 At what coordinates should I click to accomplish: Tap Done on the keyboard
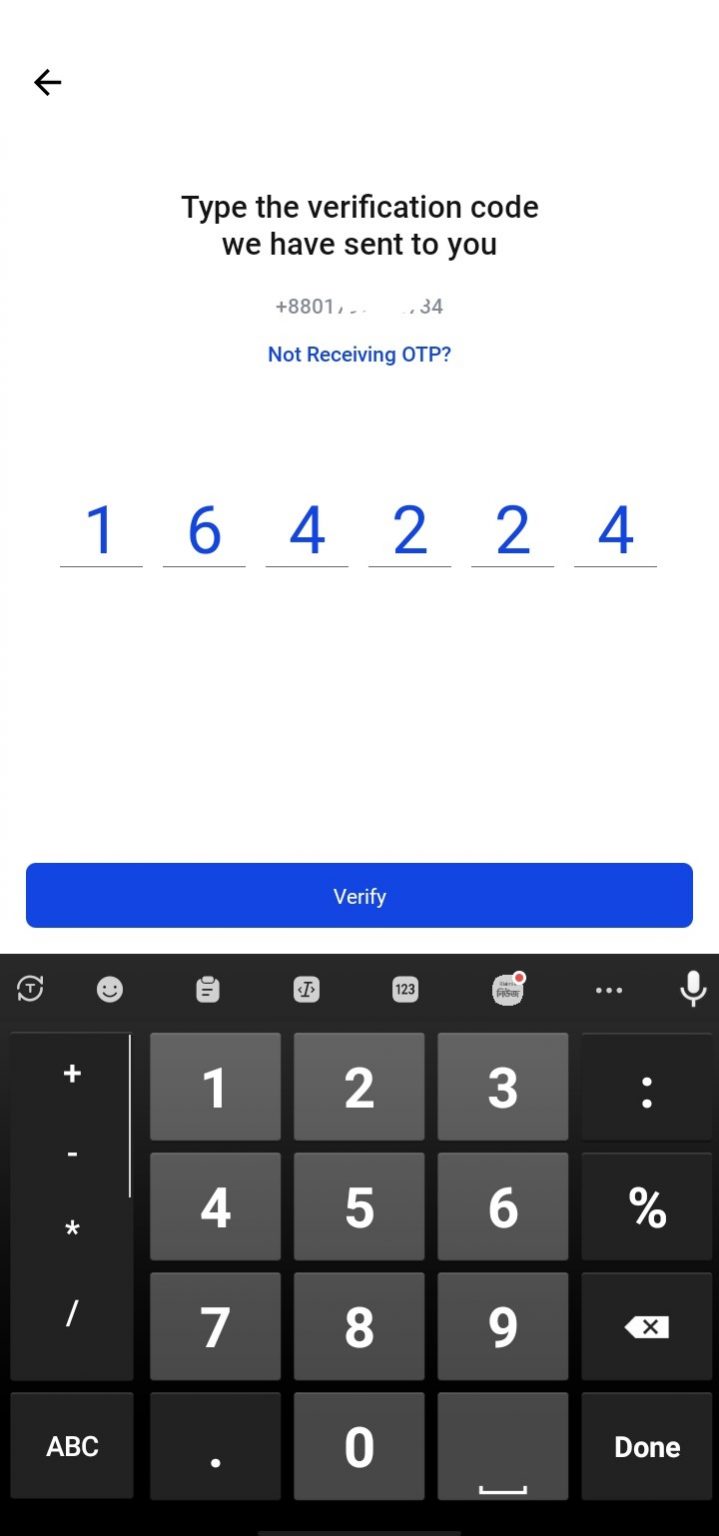[x=647, y=1446]
